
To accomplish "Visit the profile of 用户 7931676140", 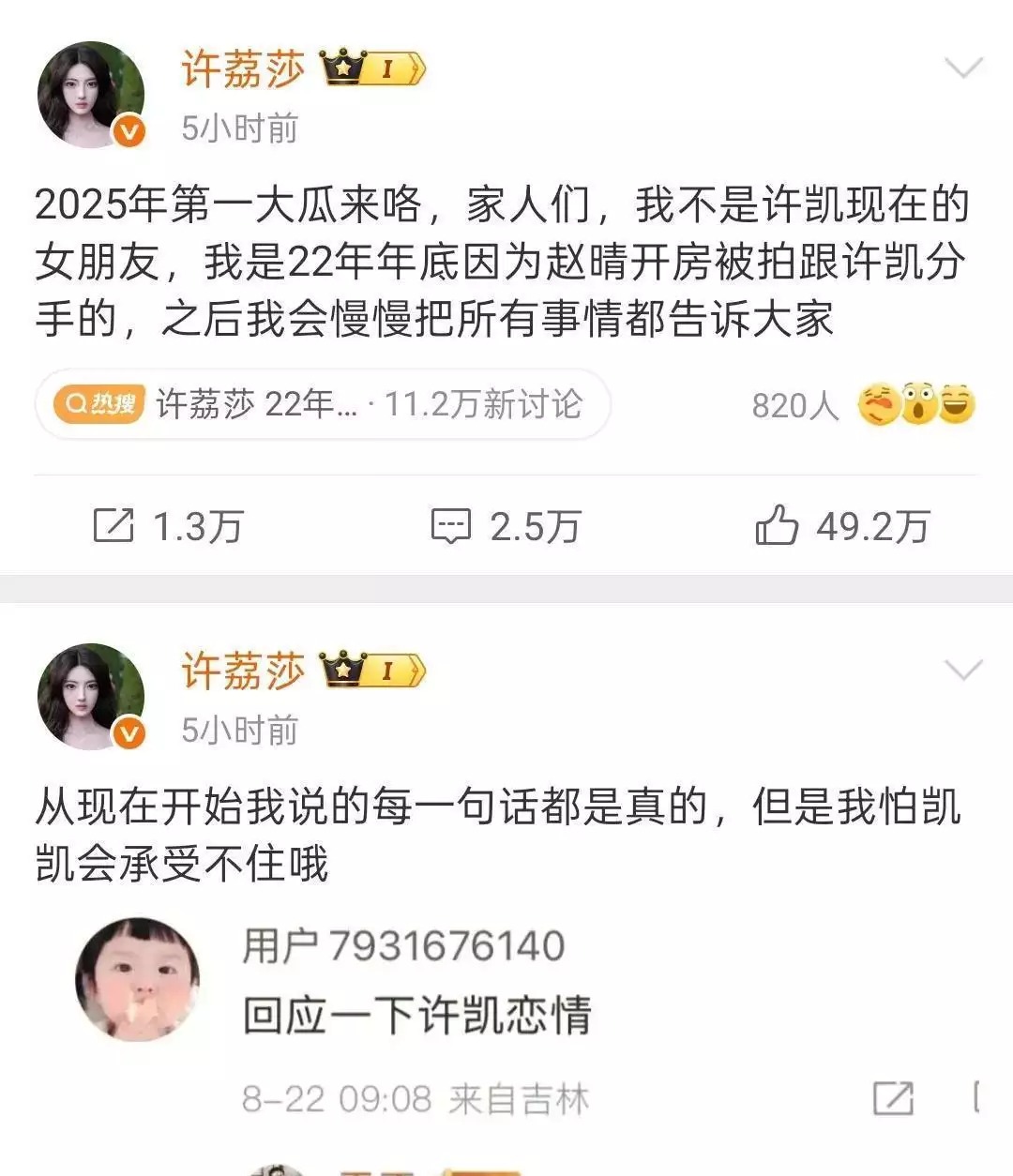I will [x=403, y=946].
